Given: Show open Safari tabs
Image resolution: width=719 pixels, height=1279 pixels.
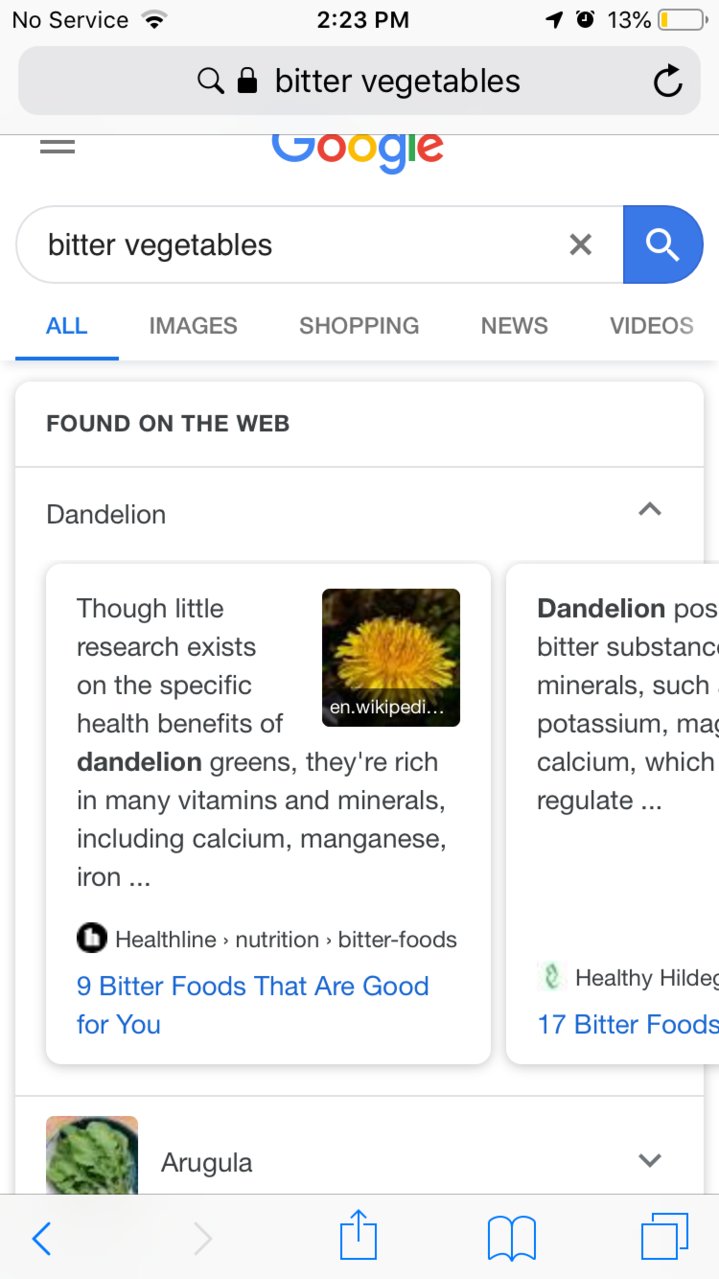Looking at the screenshot, I should pyautogui.click(x=664, y=1237).
